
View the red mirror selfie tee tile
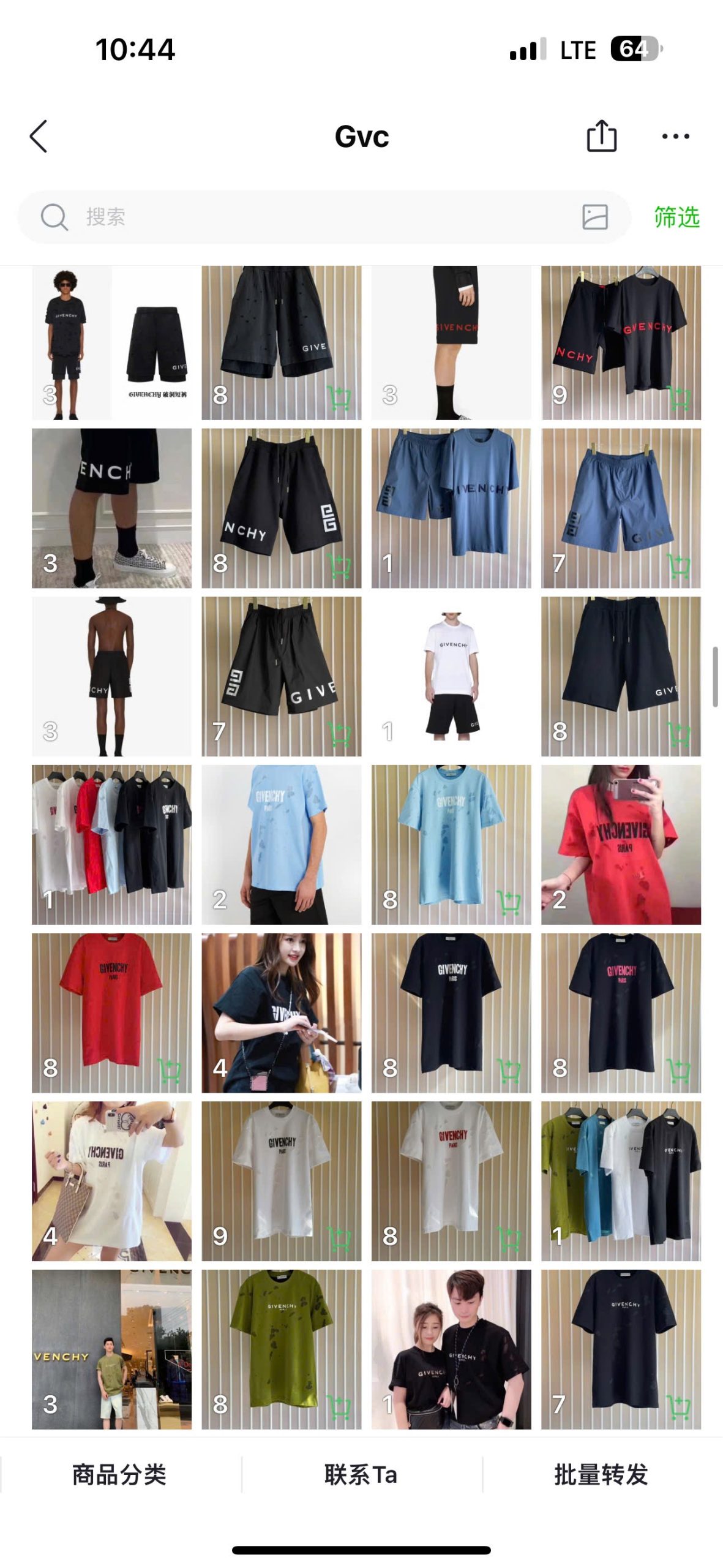[621, 844]
